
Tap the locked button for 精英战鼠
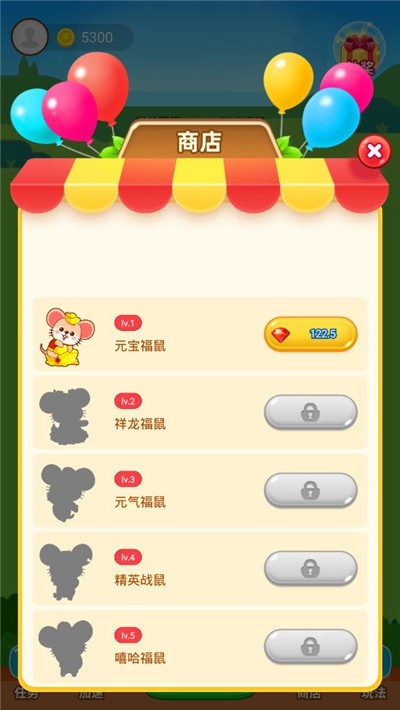pyautogui.click(x=311, y=568)
